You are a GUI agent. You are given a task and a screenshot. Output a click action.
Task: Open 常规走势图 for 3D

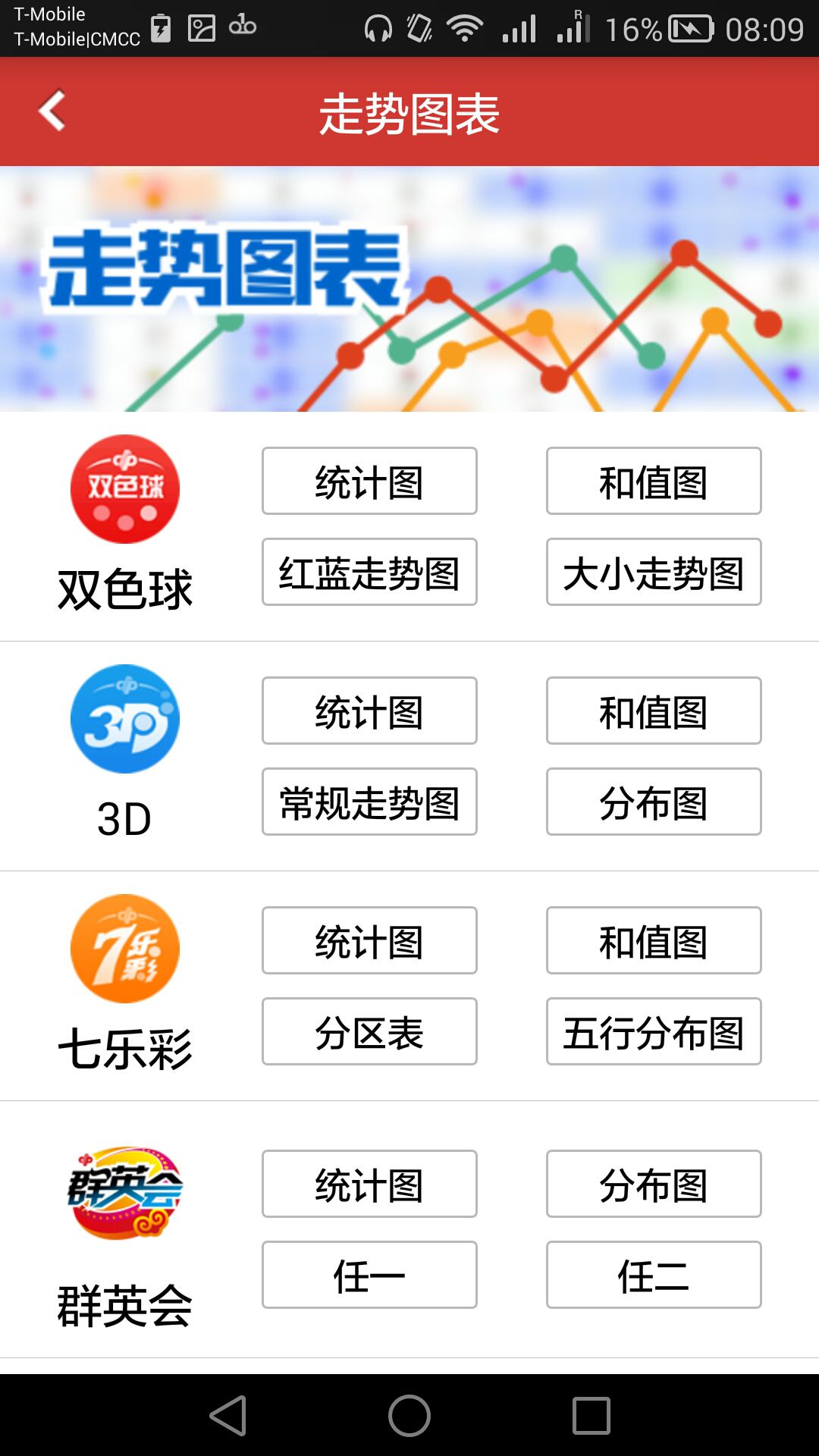[x=369, y=802]
